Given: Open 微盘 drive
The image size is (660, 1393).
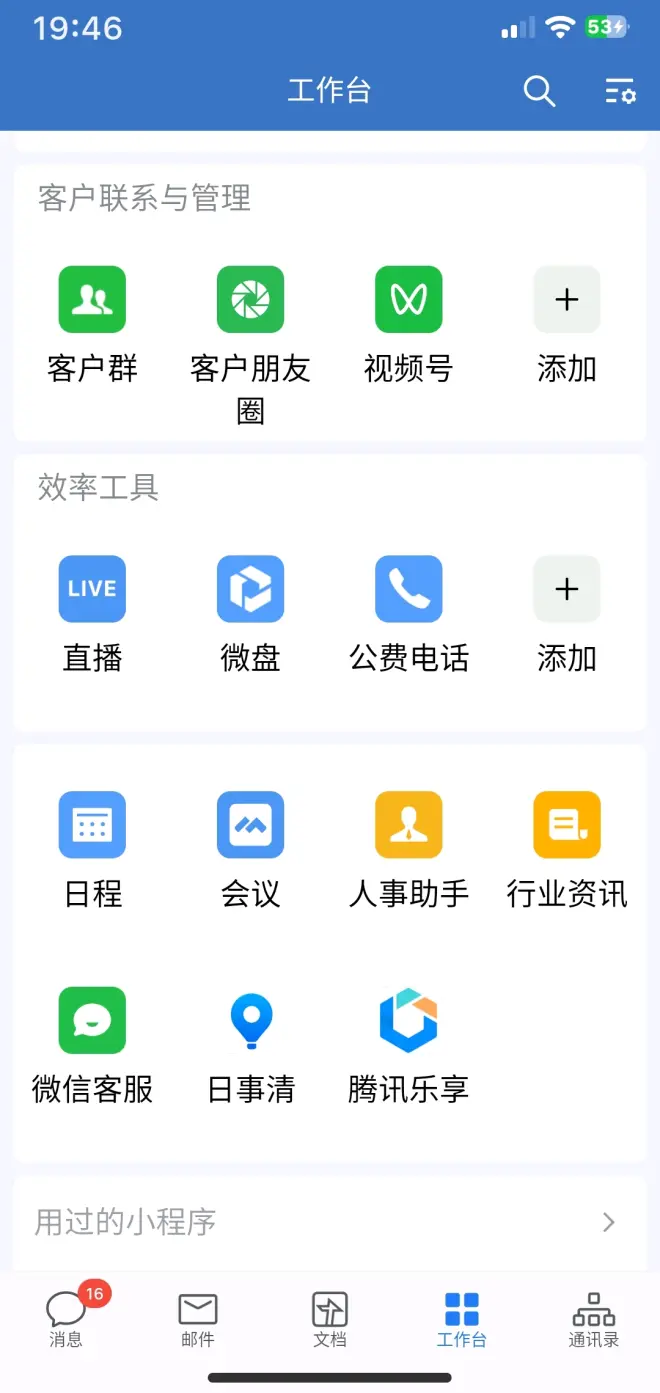Looking at the screenshot, I should point(250,589).
